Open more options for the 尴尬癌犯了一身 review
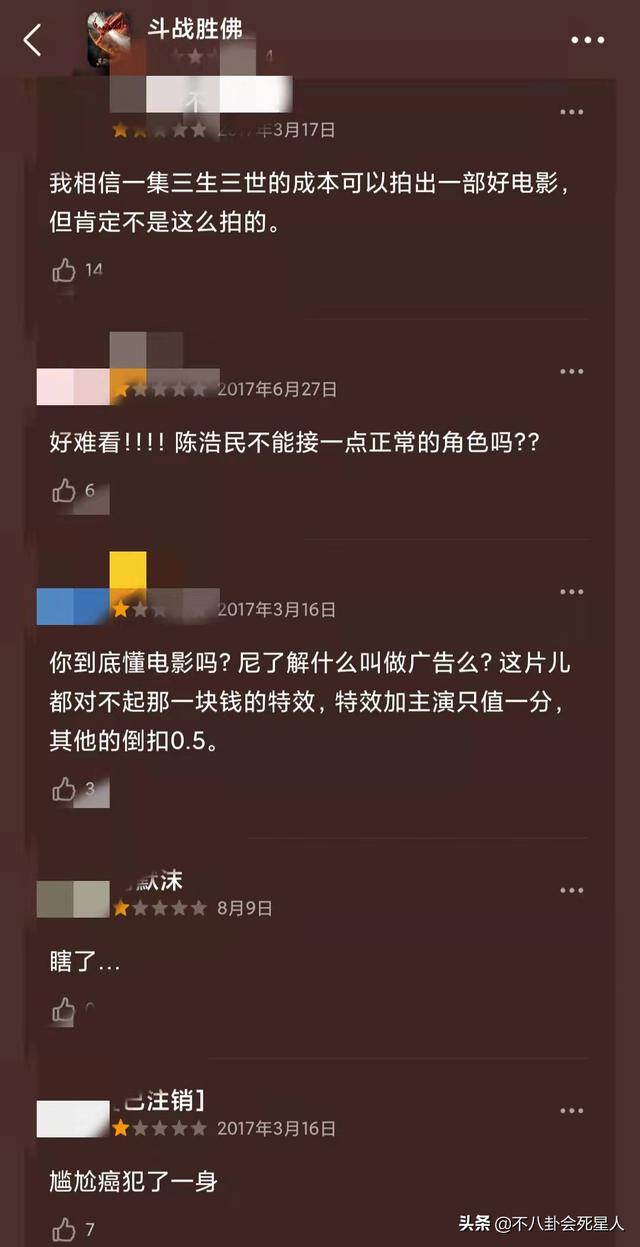Screen dimensions: 640x1247 click(x=571, y=1110)
